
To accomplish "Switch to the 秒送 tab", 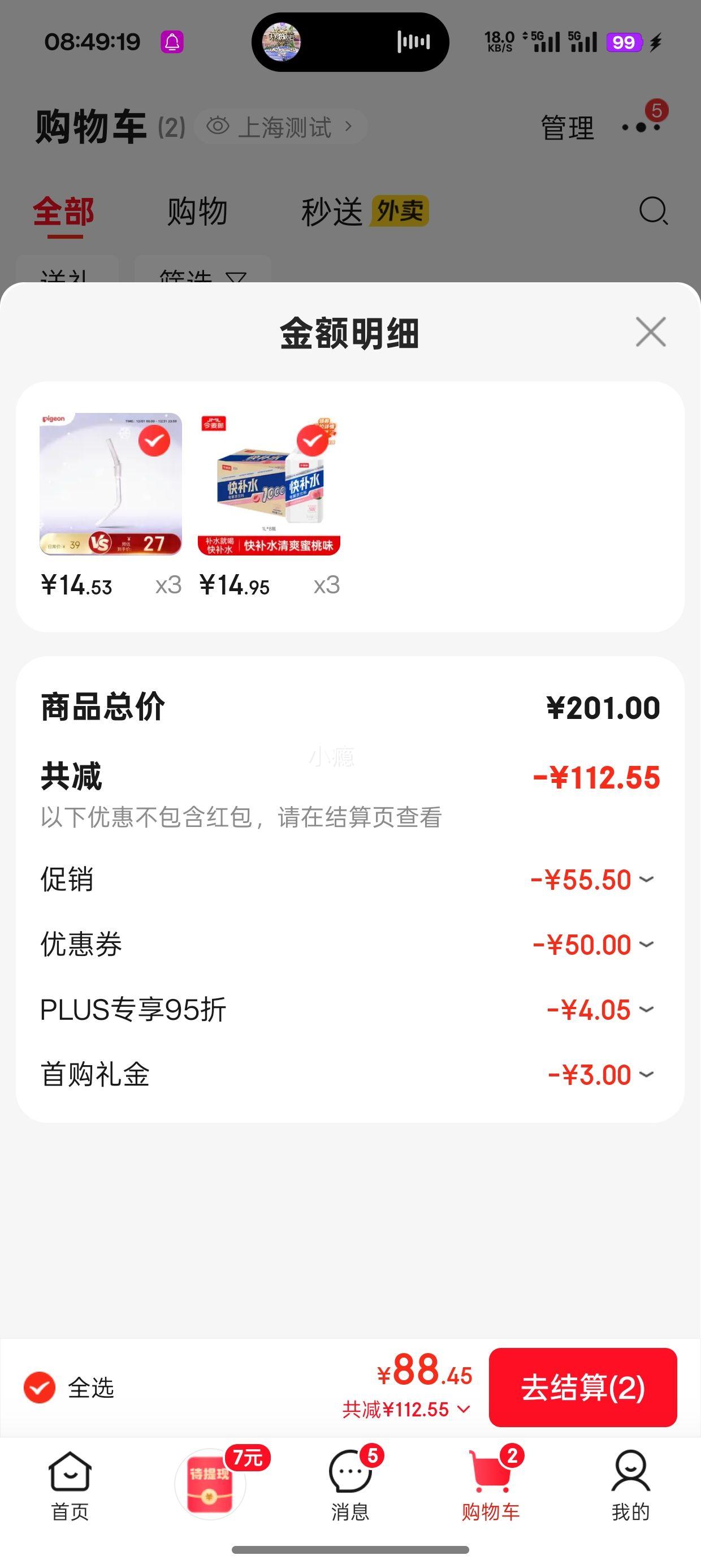I will (x=332, y=213).
